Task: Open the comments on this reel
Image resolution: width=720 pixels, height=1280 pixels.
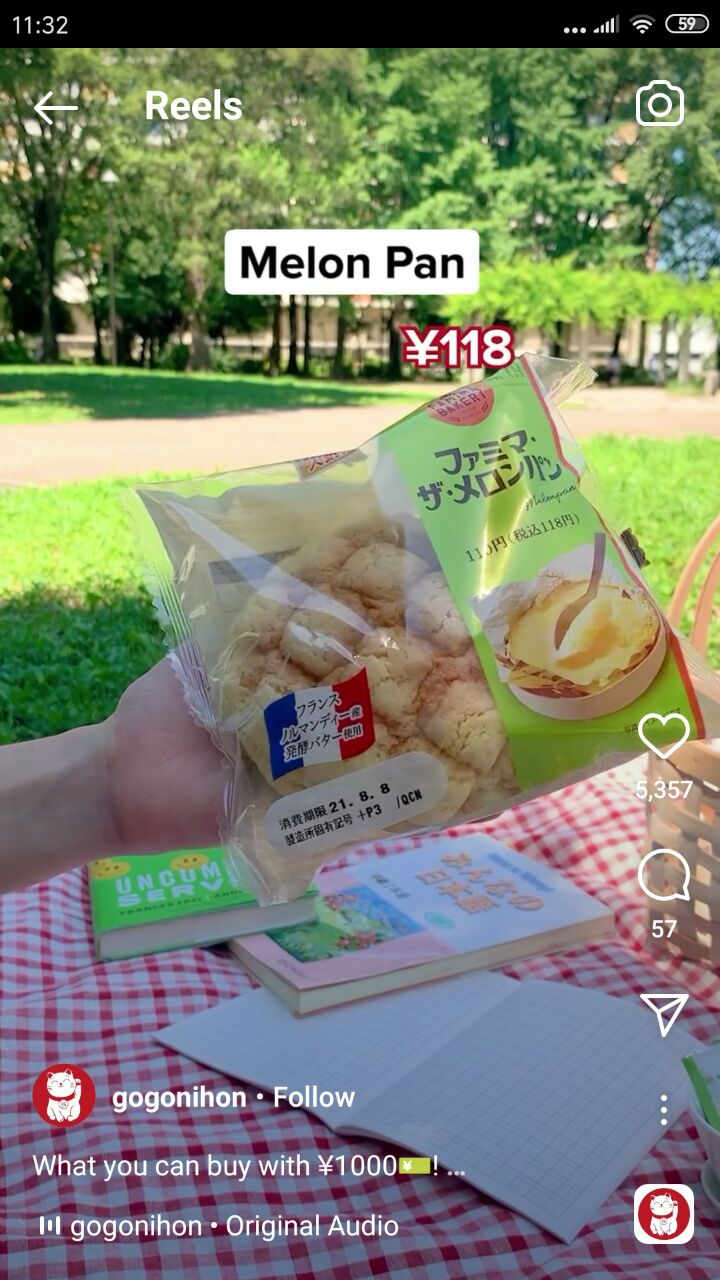Action: [x=664, y=876]
